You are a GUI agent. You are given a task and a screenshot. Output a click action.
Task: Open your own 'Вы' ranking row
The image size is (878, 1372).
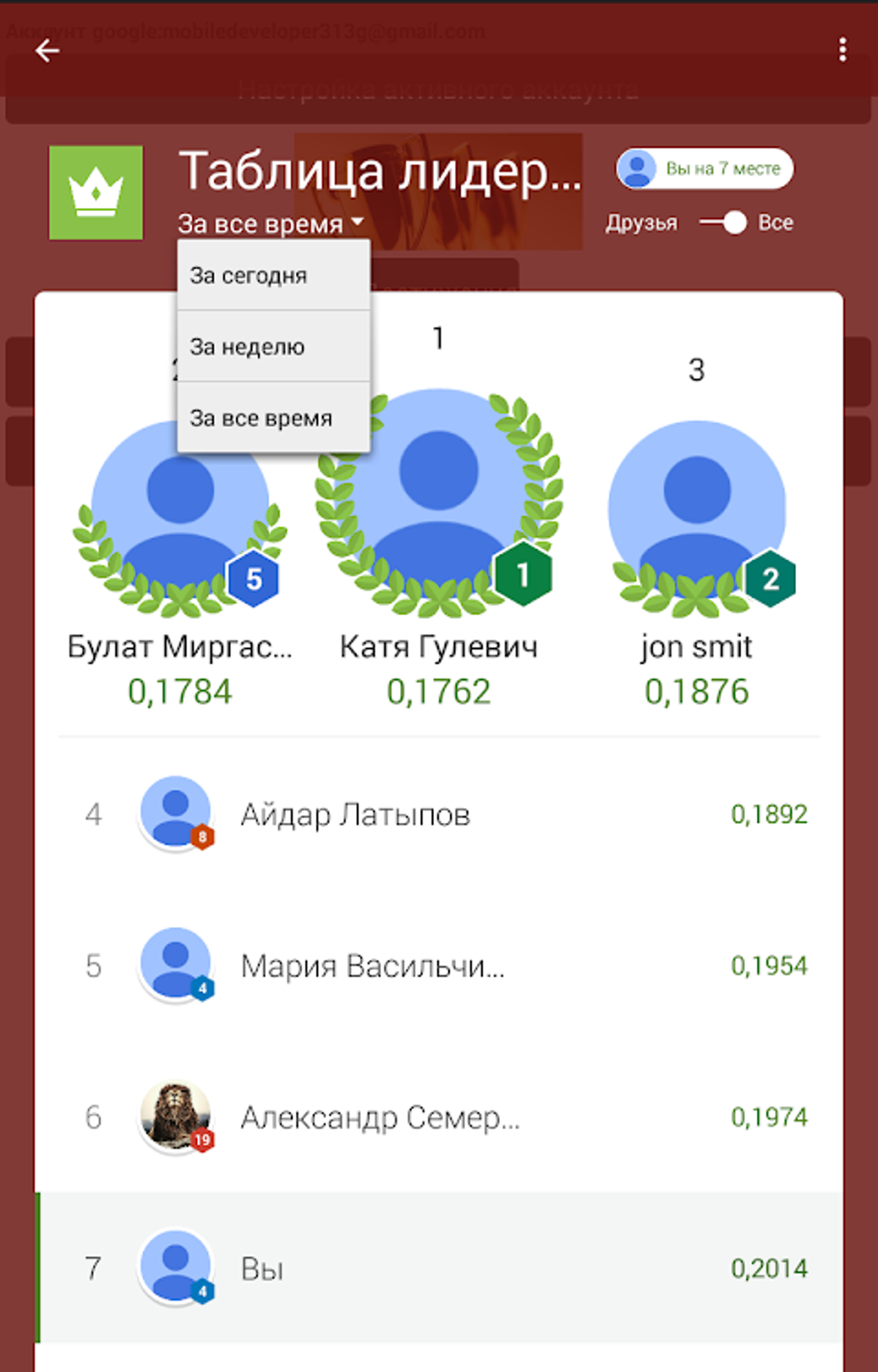point(439,1268)
